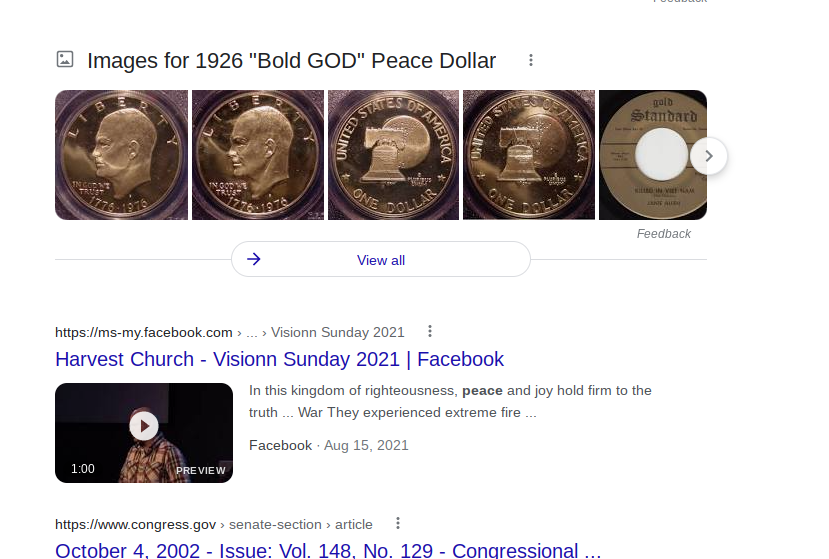Show next images with the carousel arrow

(709, 156)
